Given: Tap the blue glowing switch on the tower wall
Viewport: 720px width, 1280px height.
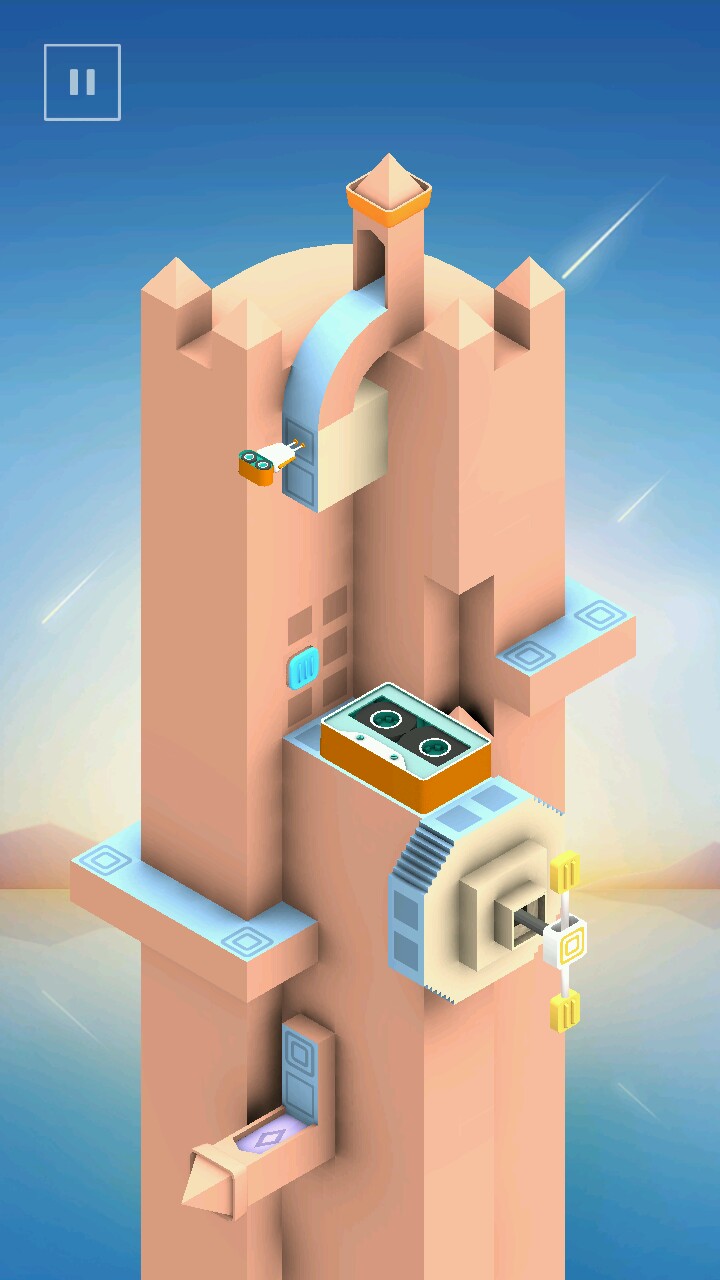Looking at the screenshot, I should pos(303,667).
